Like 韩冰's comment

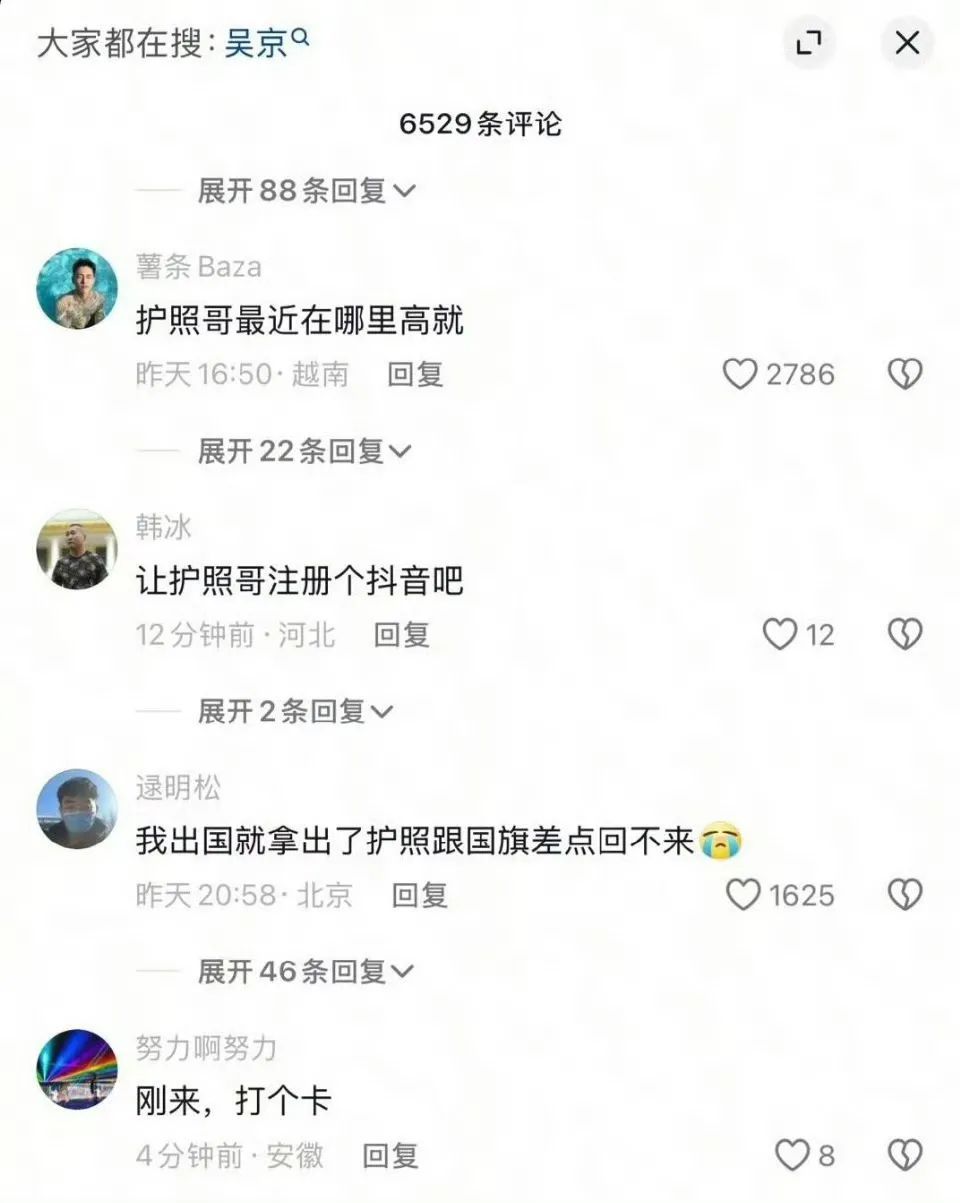tap(780, 635)
